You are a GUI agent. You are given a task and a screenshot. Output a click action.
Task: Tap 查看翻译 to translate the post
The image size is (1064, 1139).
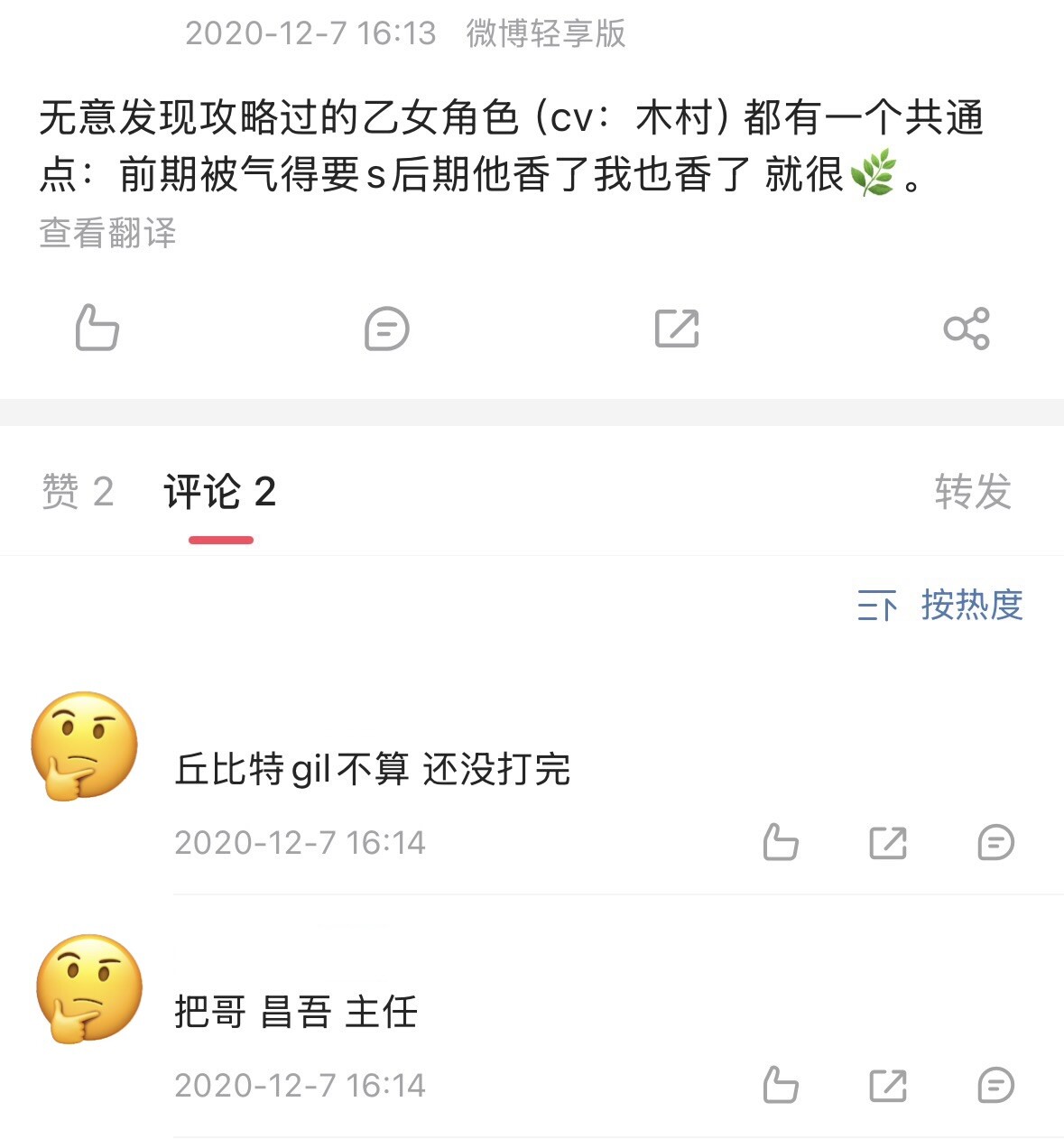point(107,233)
